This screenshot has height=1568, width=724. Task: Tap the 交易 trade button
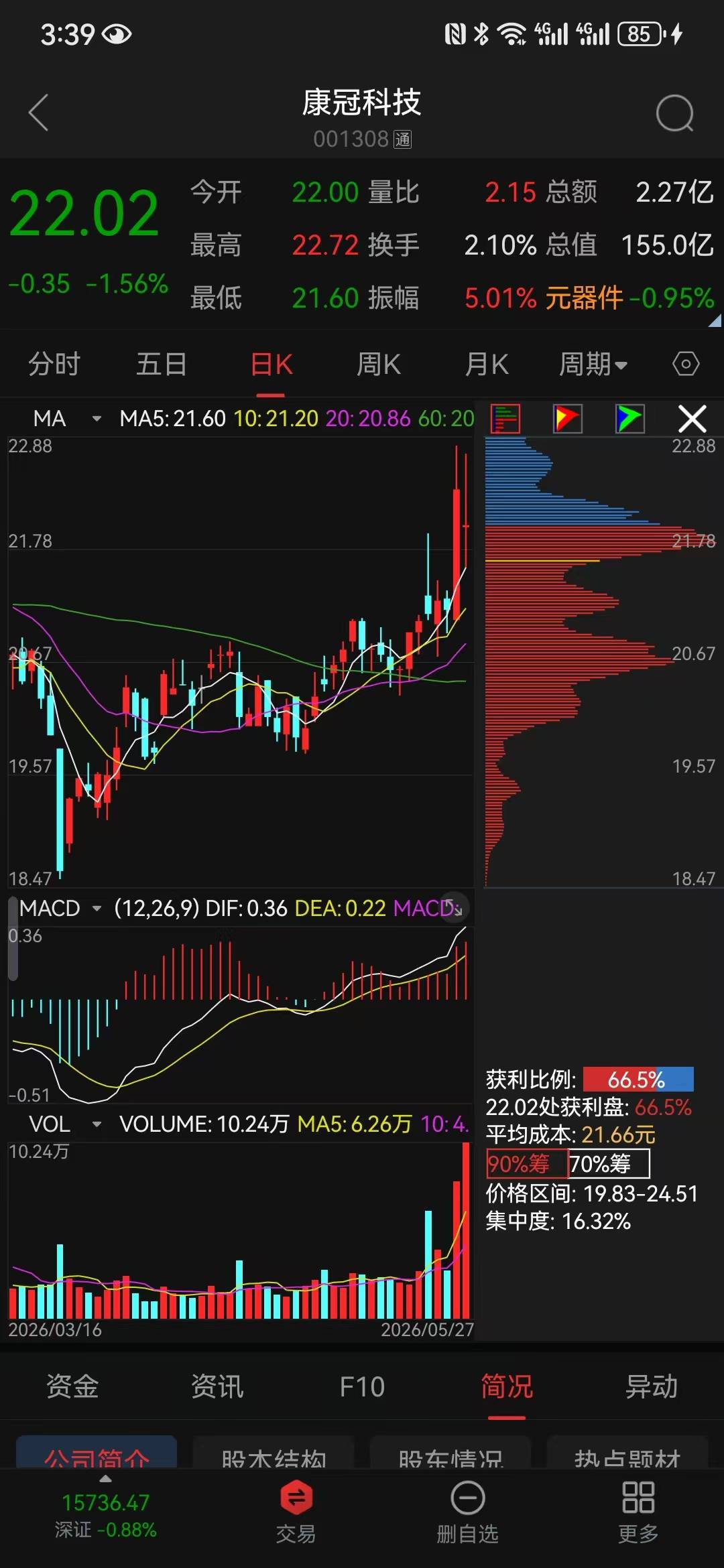click(296, 1511)
